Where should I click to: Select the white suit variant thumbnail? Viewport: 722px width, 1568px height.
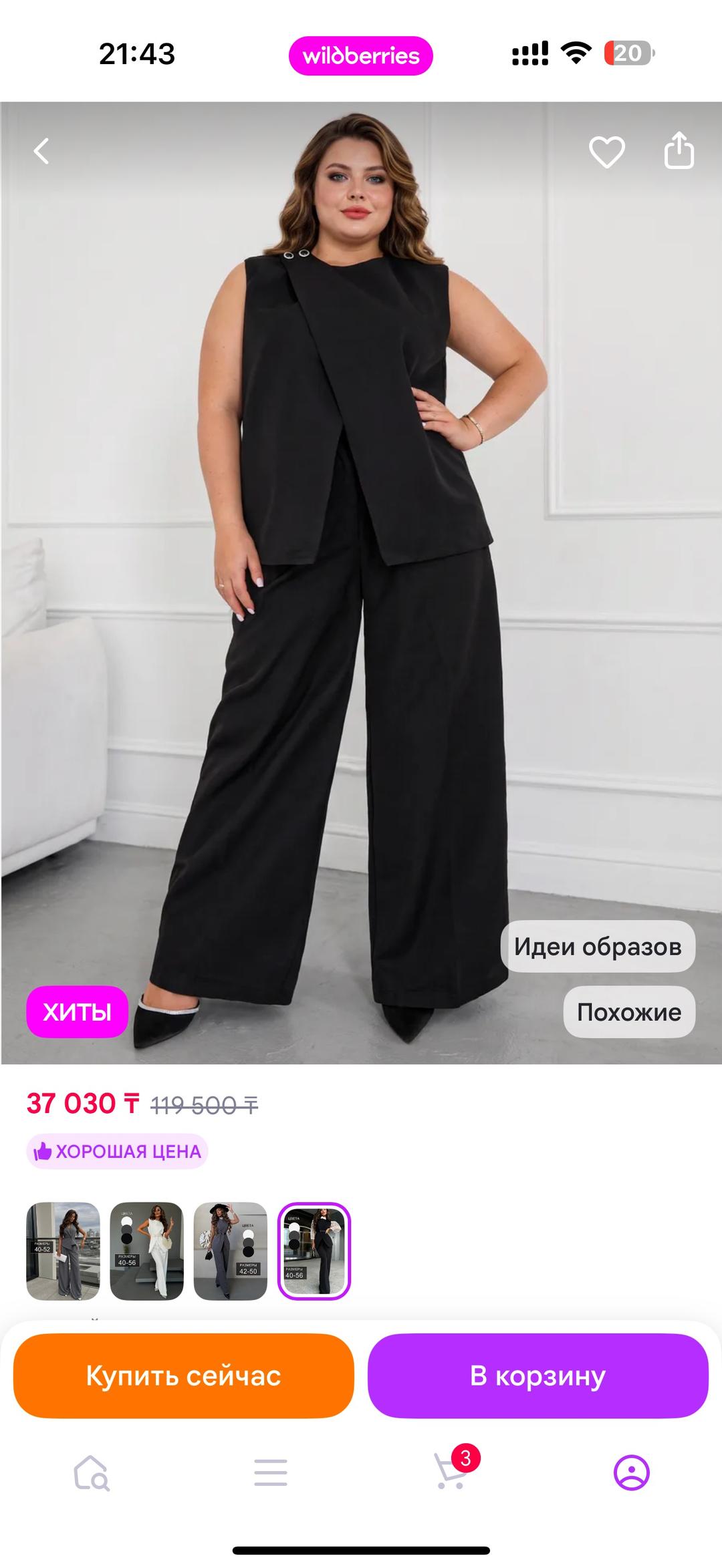coord(146,1251)
